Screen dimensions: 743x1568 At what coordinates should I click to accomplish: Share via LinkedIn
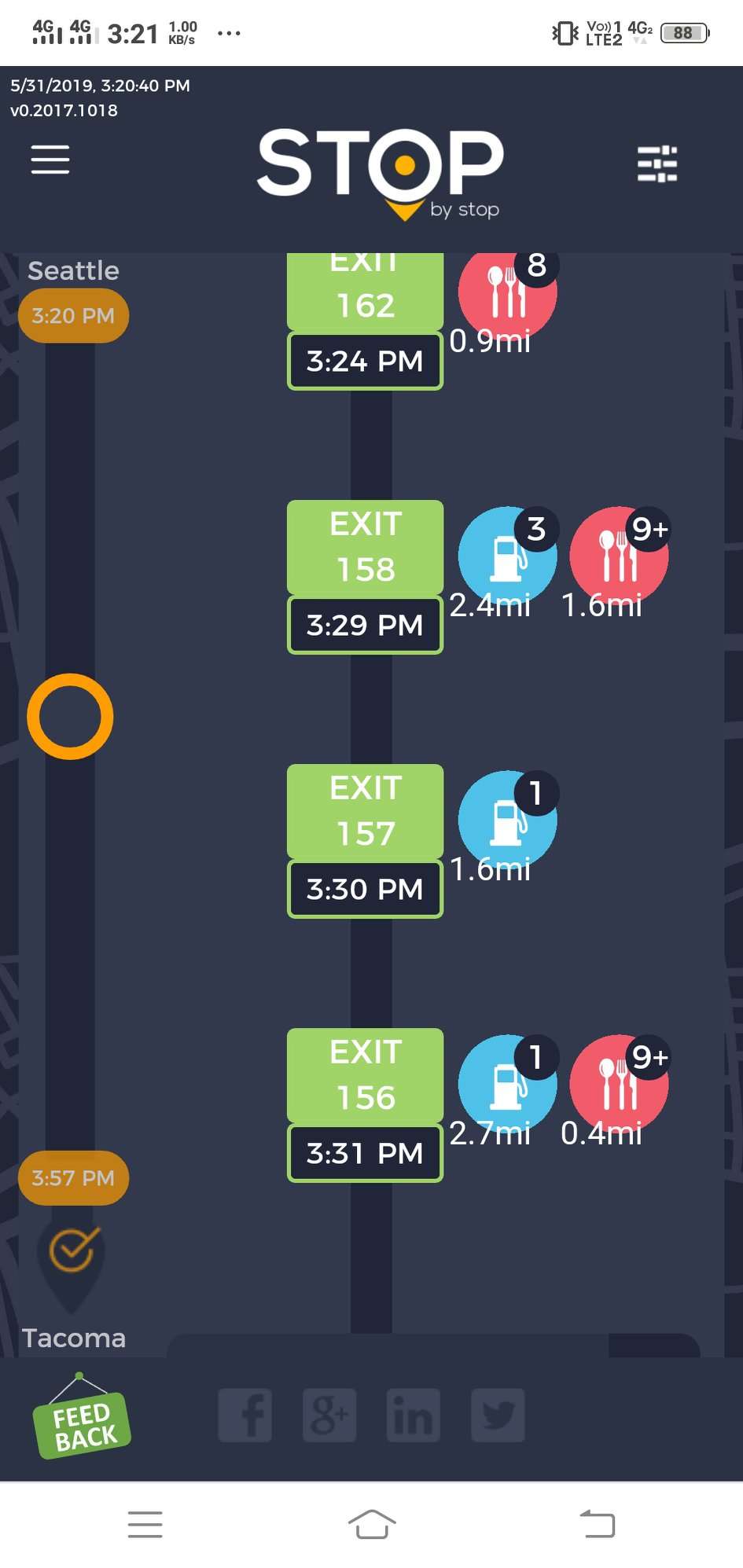click(x=414, y=1415)
